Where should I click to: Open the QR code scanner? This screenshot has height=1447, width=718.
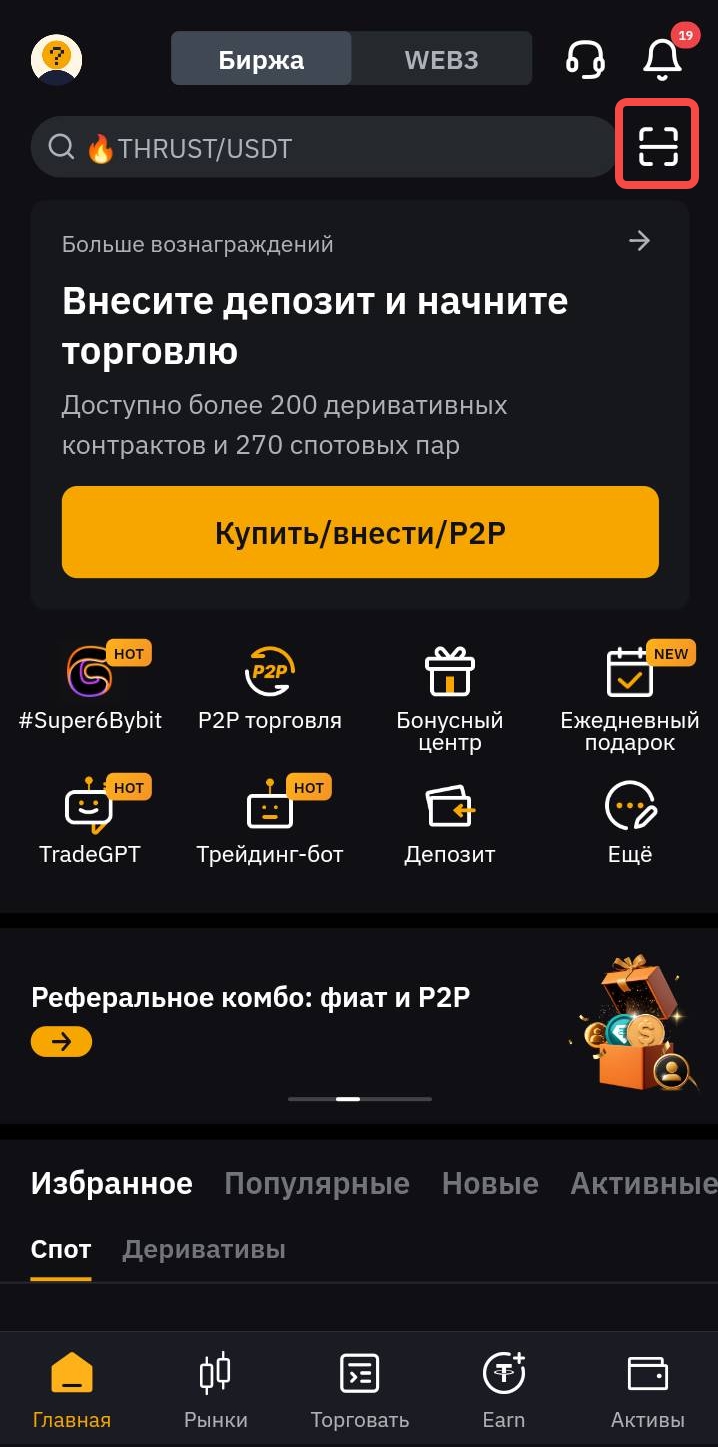[x=658, y=147]
